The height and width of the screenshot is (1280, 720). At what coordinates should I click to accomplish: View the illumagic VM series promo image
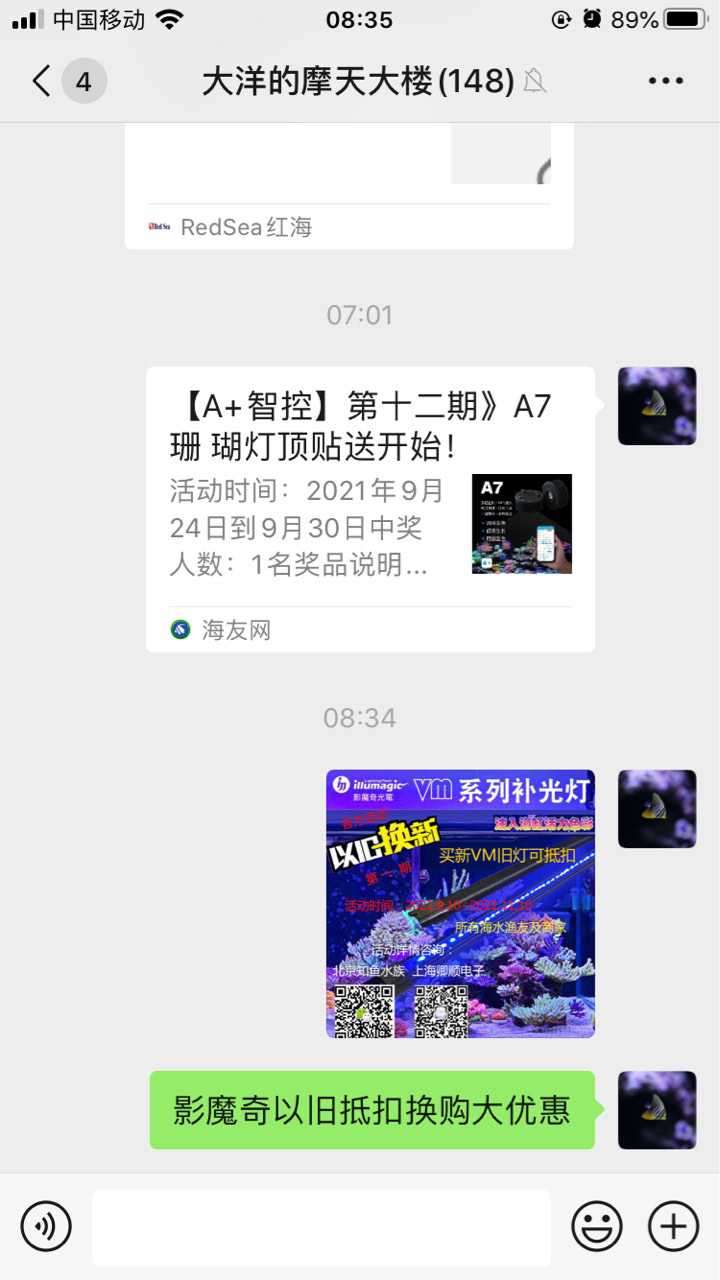[x=460, y=903]
